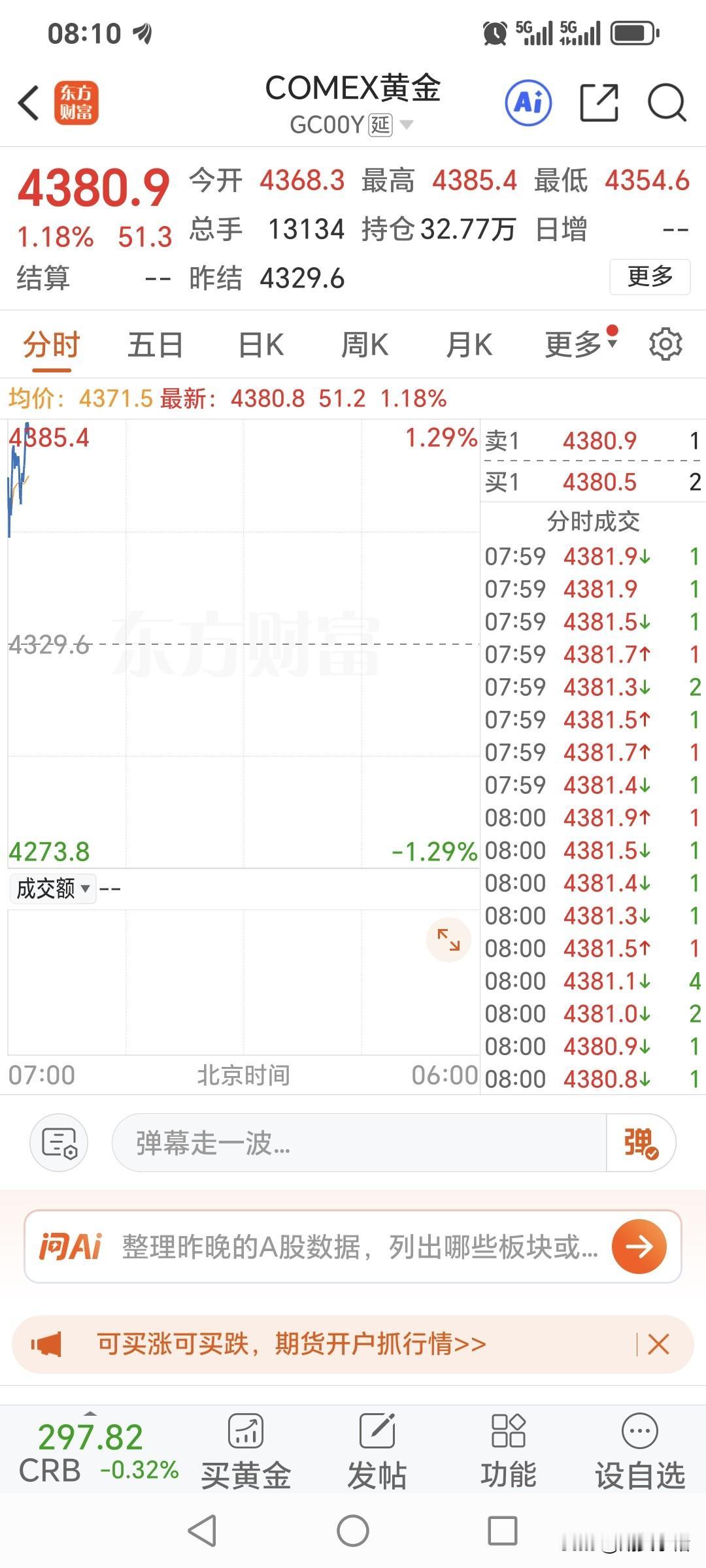The width and height of the screenshot is (706, 1568).
Task: Expand the chart with the fullscreen icon
Action: click(x=448, y=939)
